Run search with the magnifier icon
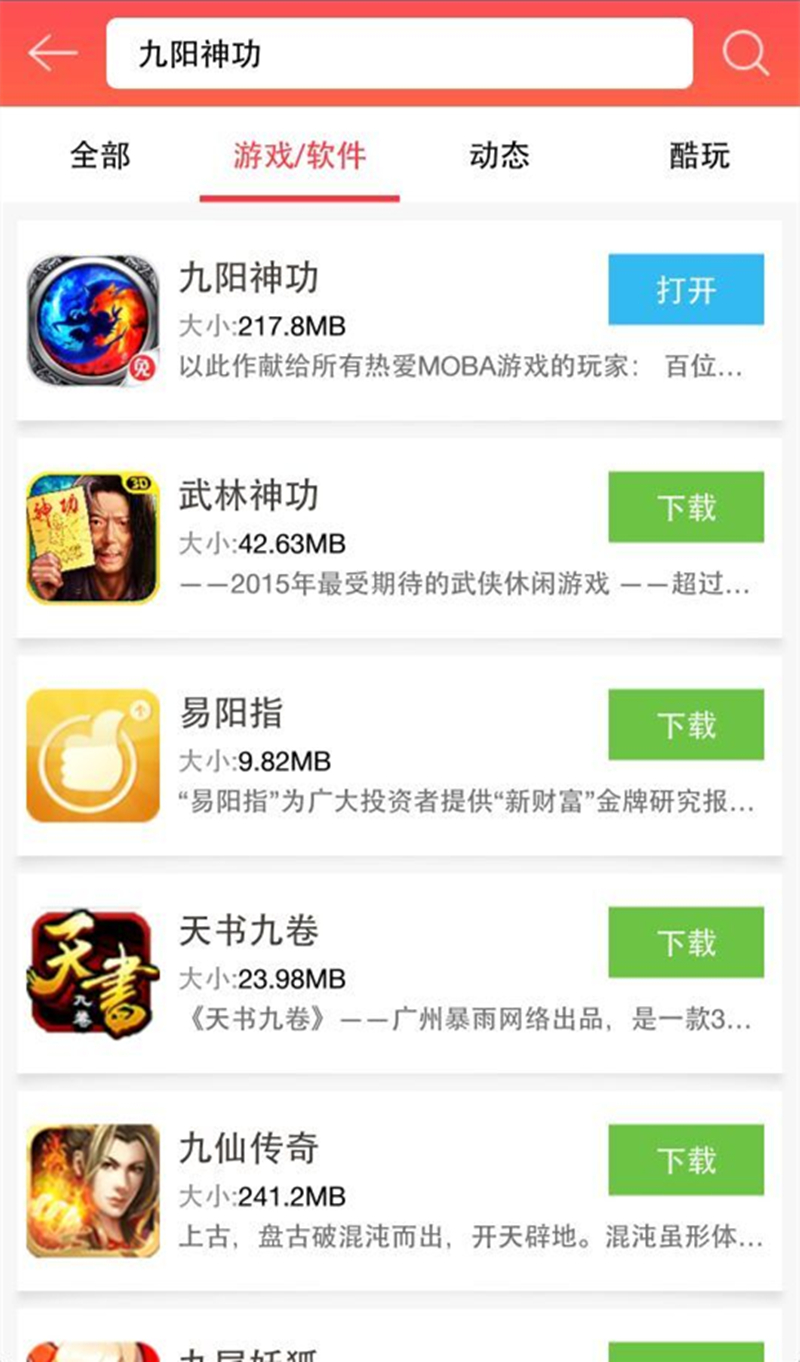This screenshot has width=800, height=1362. (x=745, y=53)
